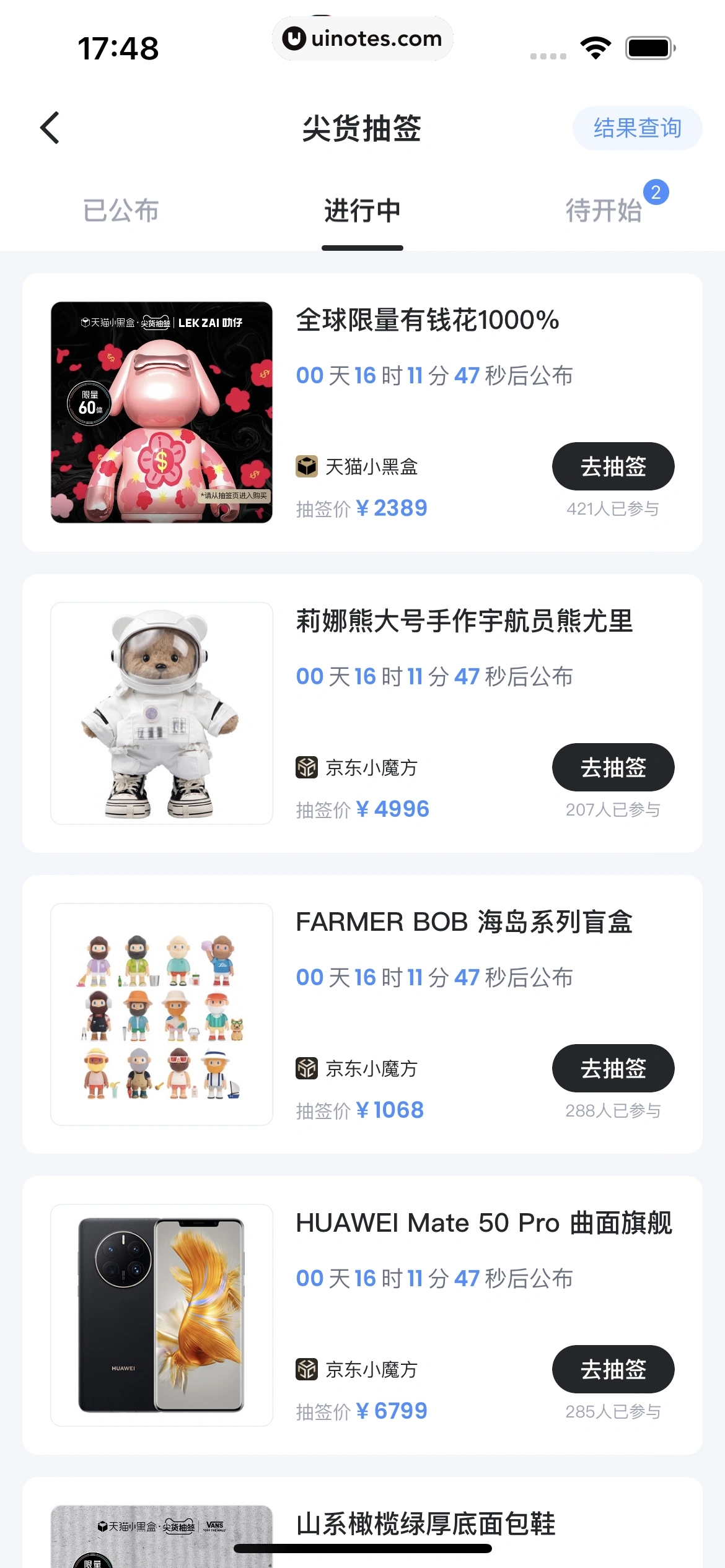Viewport: 725px width, 1568px height.
Task: Select the 进行中 tab
Action: pos(362,211)
